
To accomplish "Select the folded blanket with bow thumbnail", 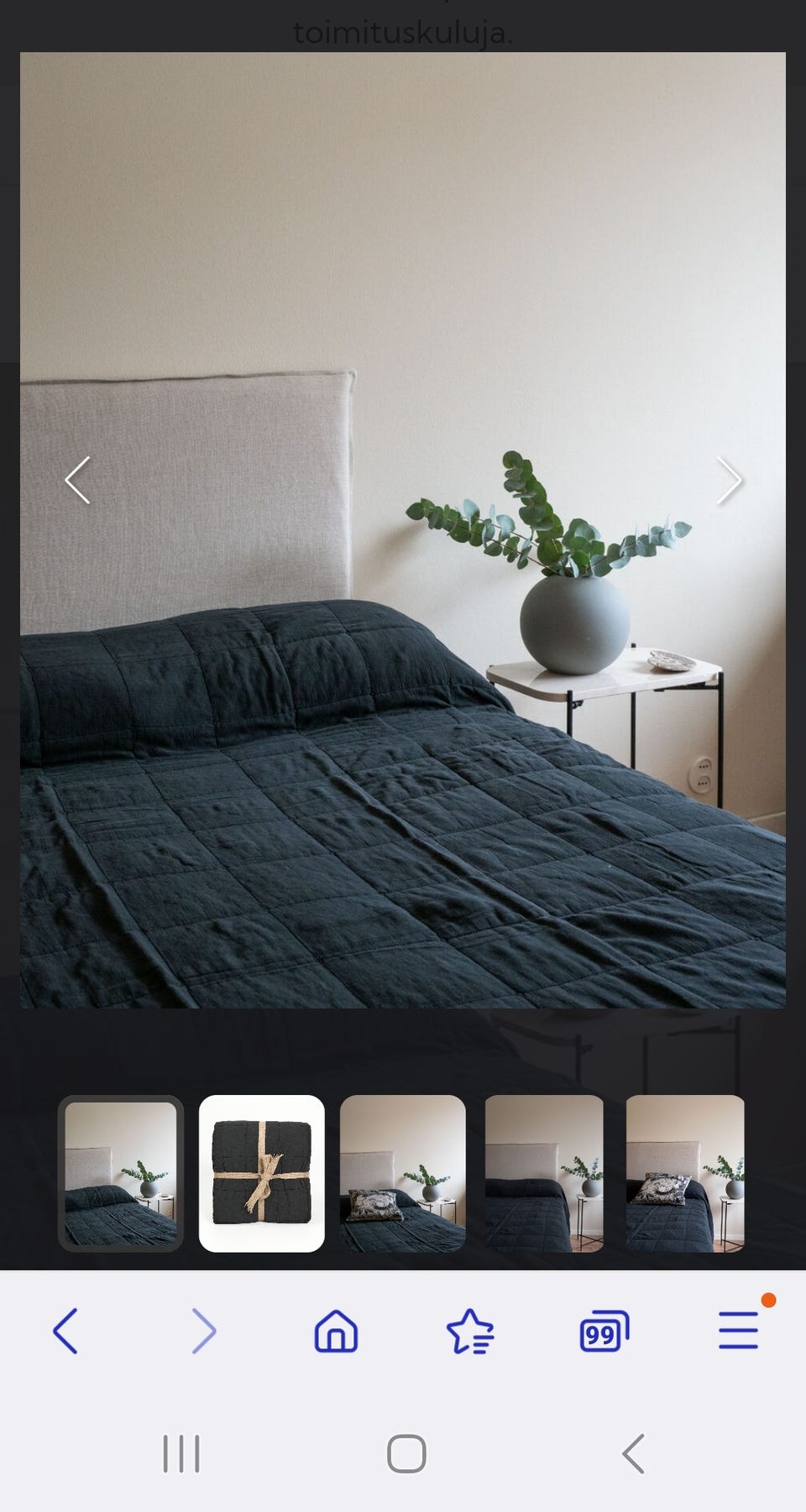I will pyautogui.click(x=262, y=1173).
